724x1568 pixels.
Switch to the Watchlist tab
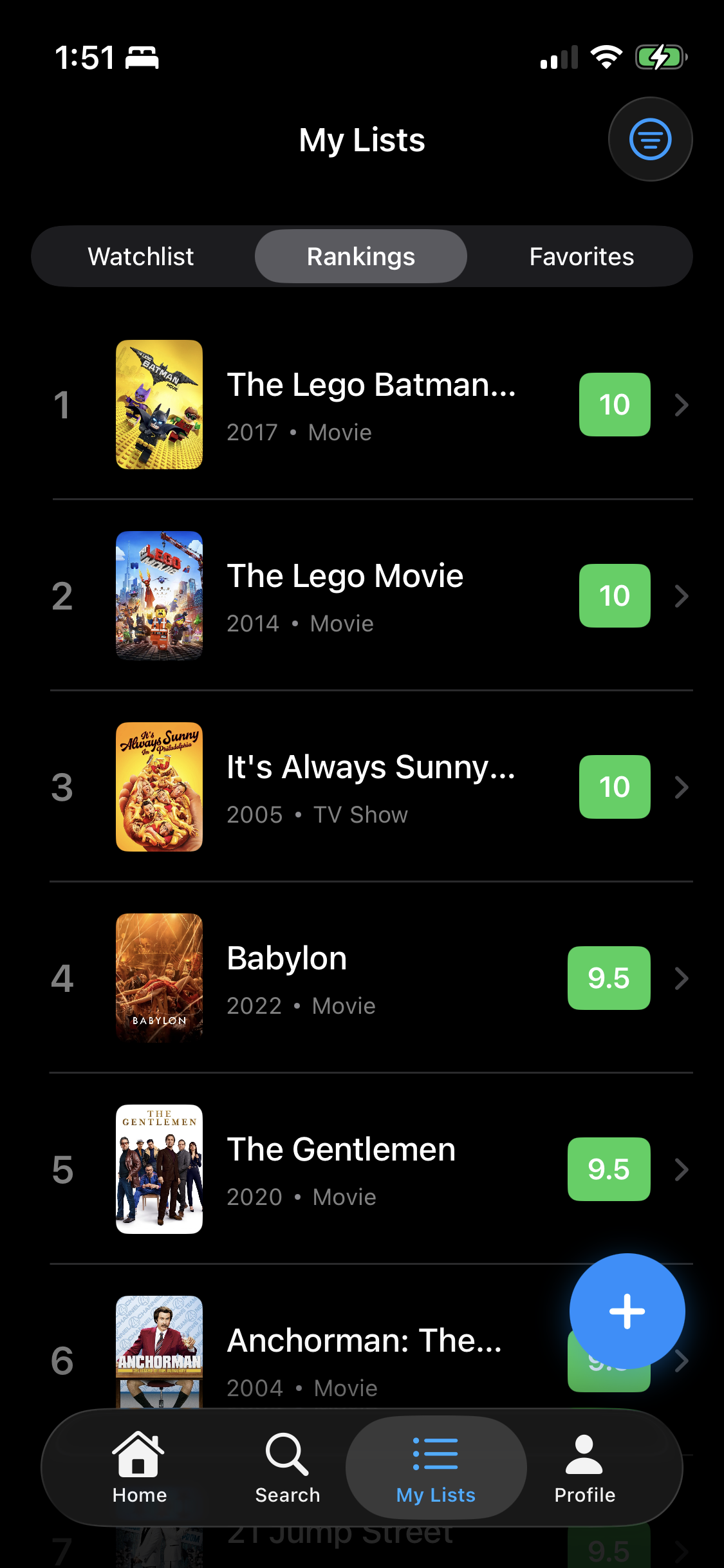(141, 256)
